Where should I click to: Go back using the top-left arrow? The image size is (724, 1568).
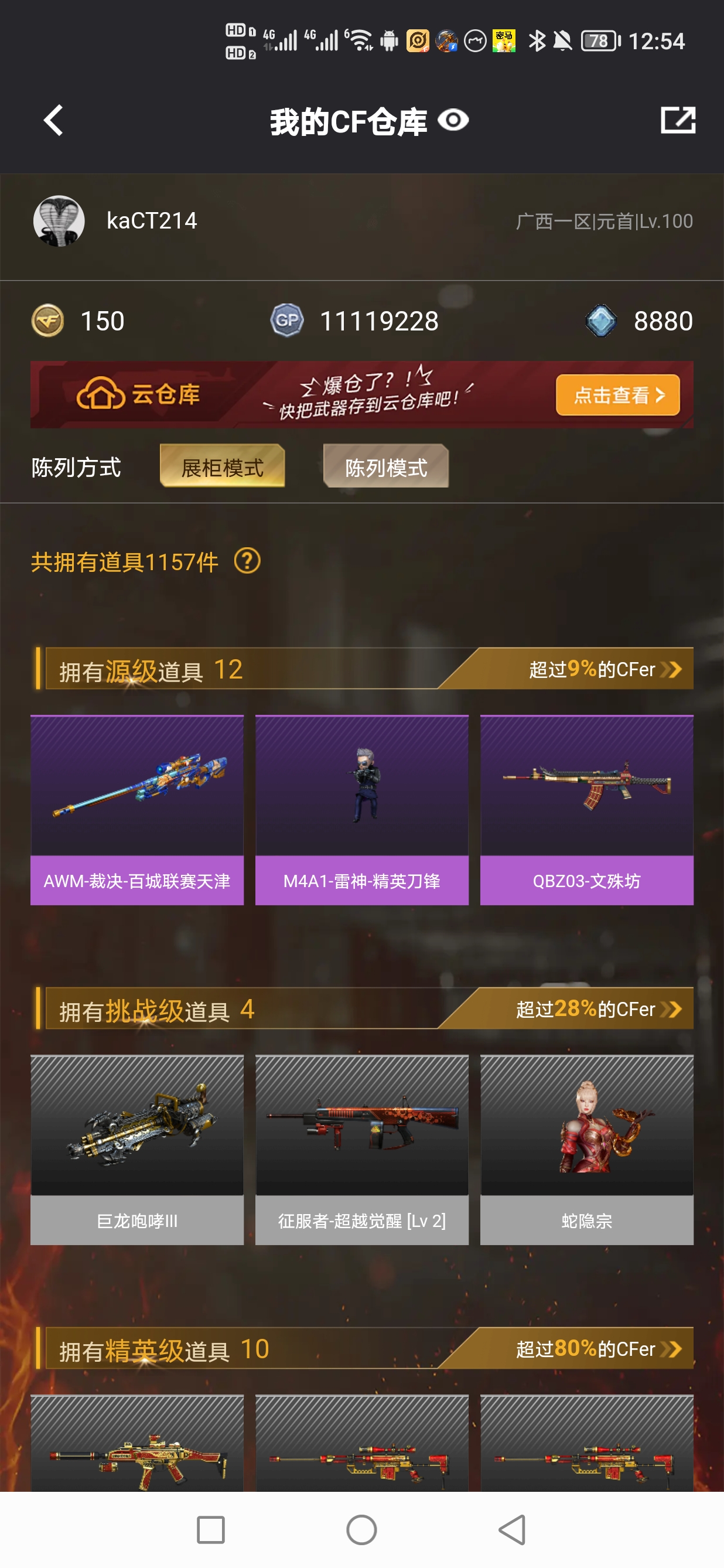53,120
